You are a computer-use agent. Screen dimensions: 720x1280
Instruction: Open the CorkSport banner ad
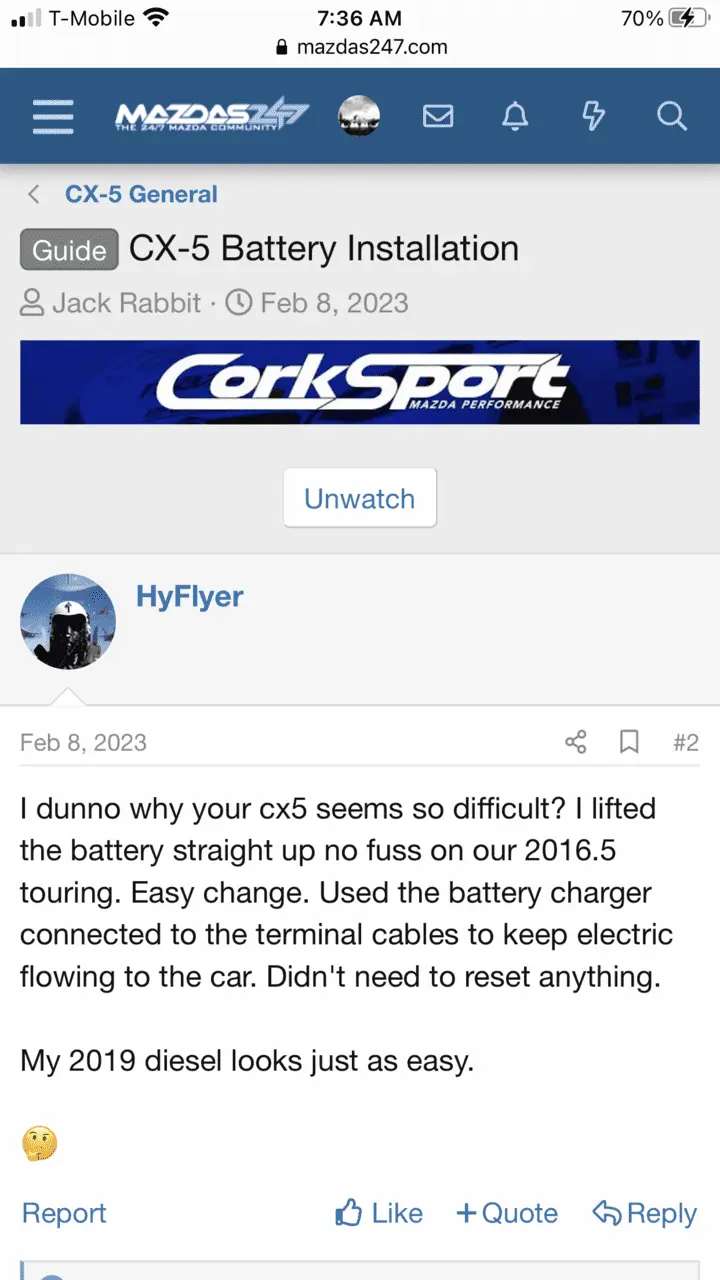click(x=360, y=382)
